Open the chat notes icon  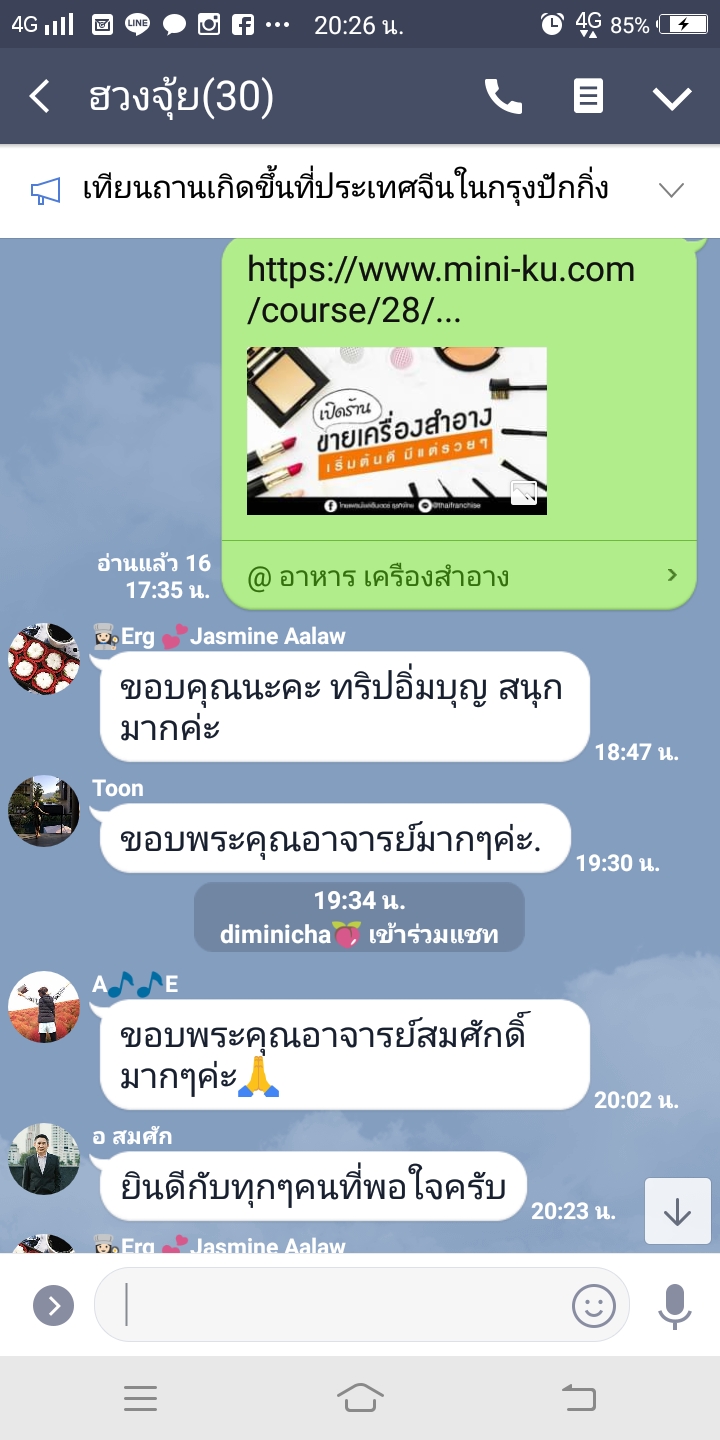tap(588, 97)
